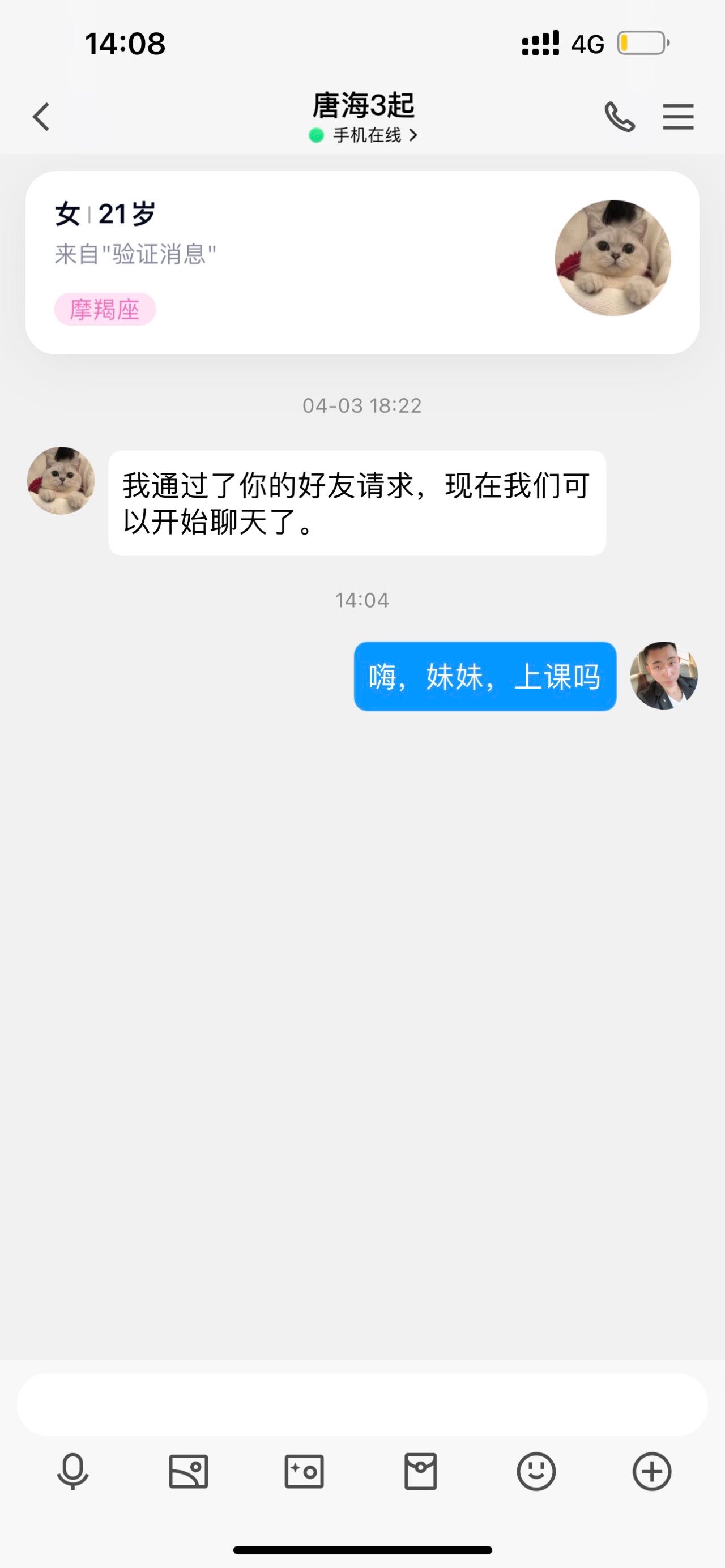725x1568 pixels.
Task: Open the chat settings menu
Action: [x=677, y=117]
